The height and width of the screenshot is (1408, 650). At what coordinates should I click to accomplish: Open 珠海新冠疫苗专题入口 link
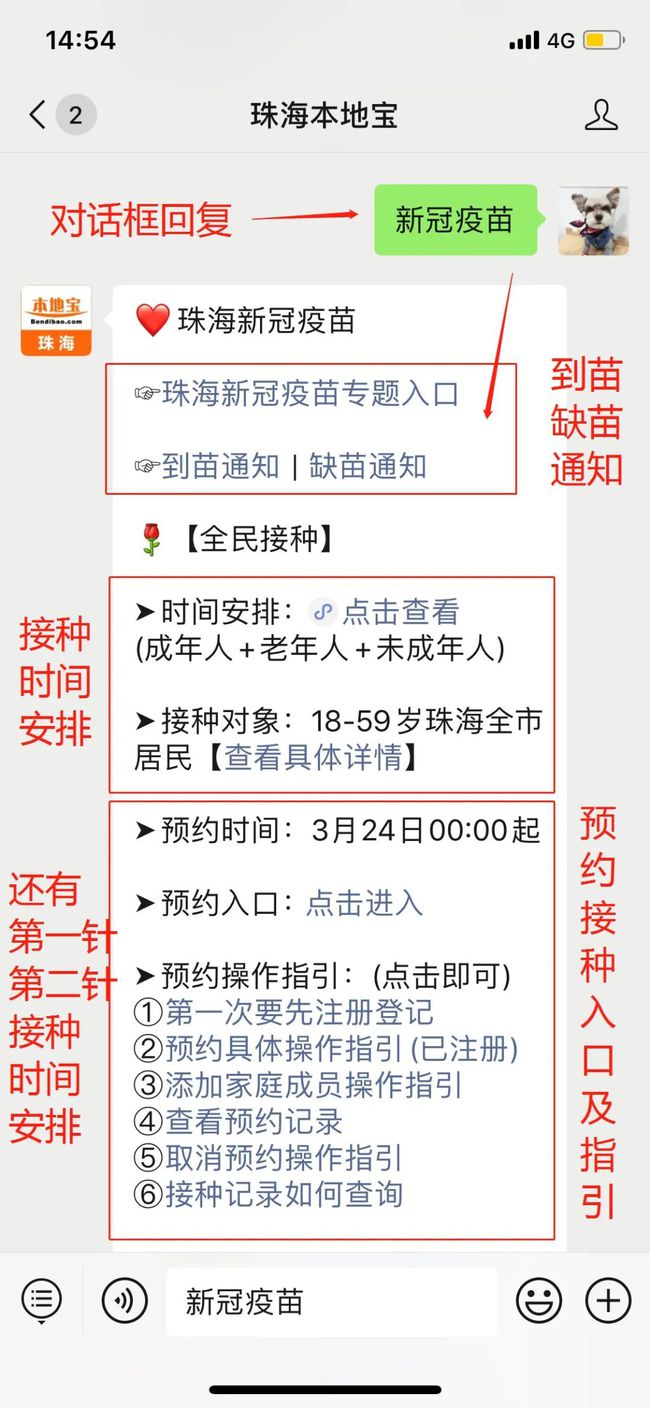[x=310, y=393]
